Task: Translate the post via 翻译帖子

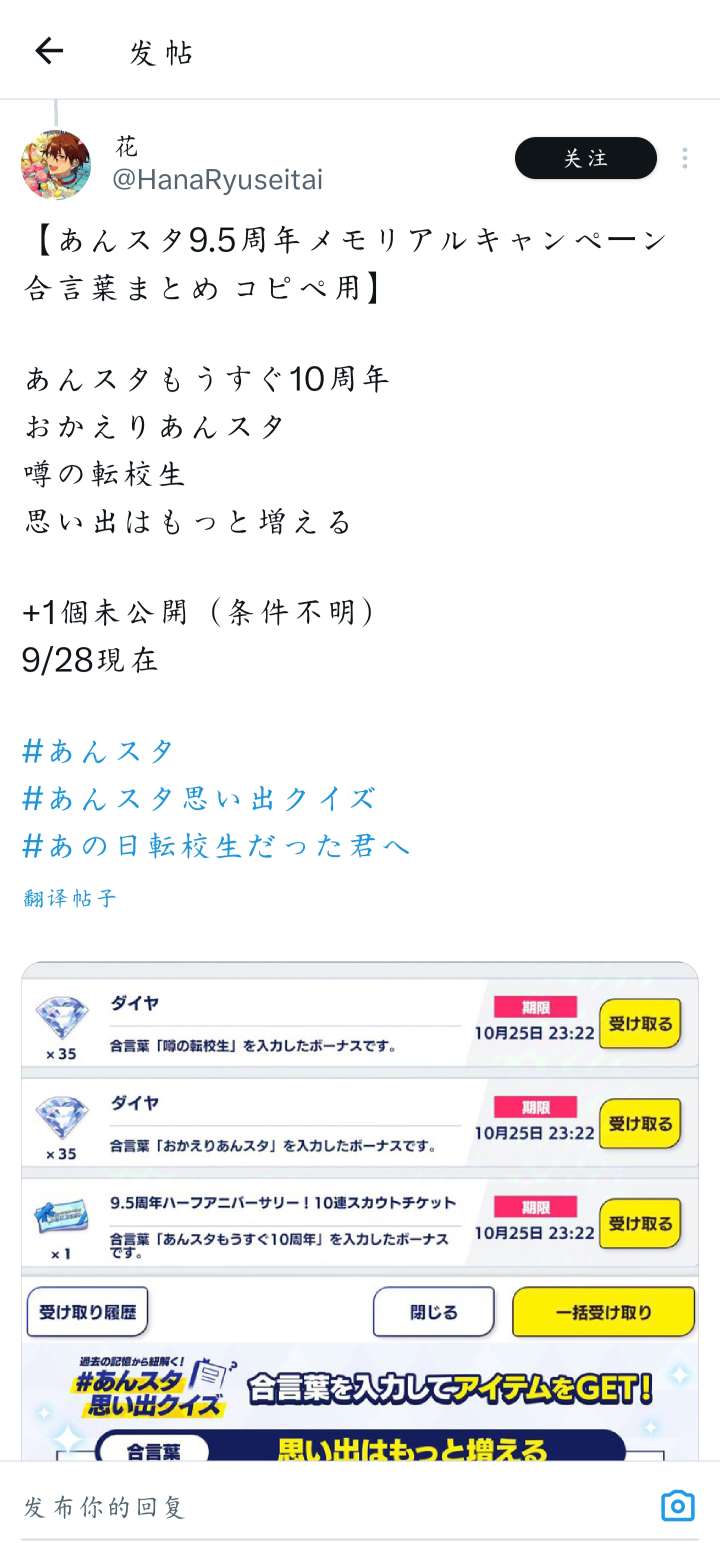Action: click(70, 898)
